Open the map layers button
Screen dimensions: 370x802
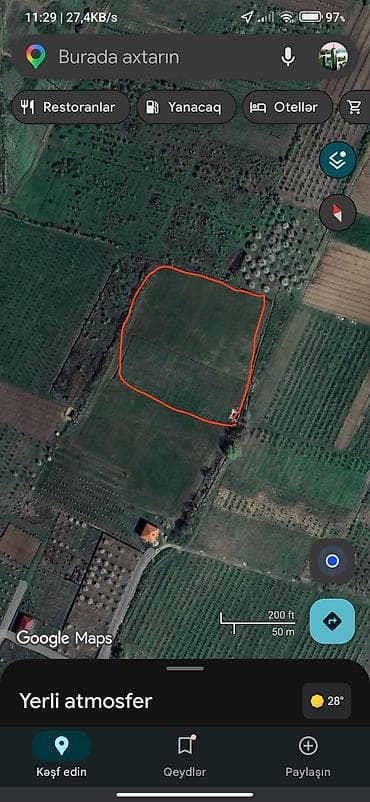(x=338, y=160)
